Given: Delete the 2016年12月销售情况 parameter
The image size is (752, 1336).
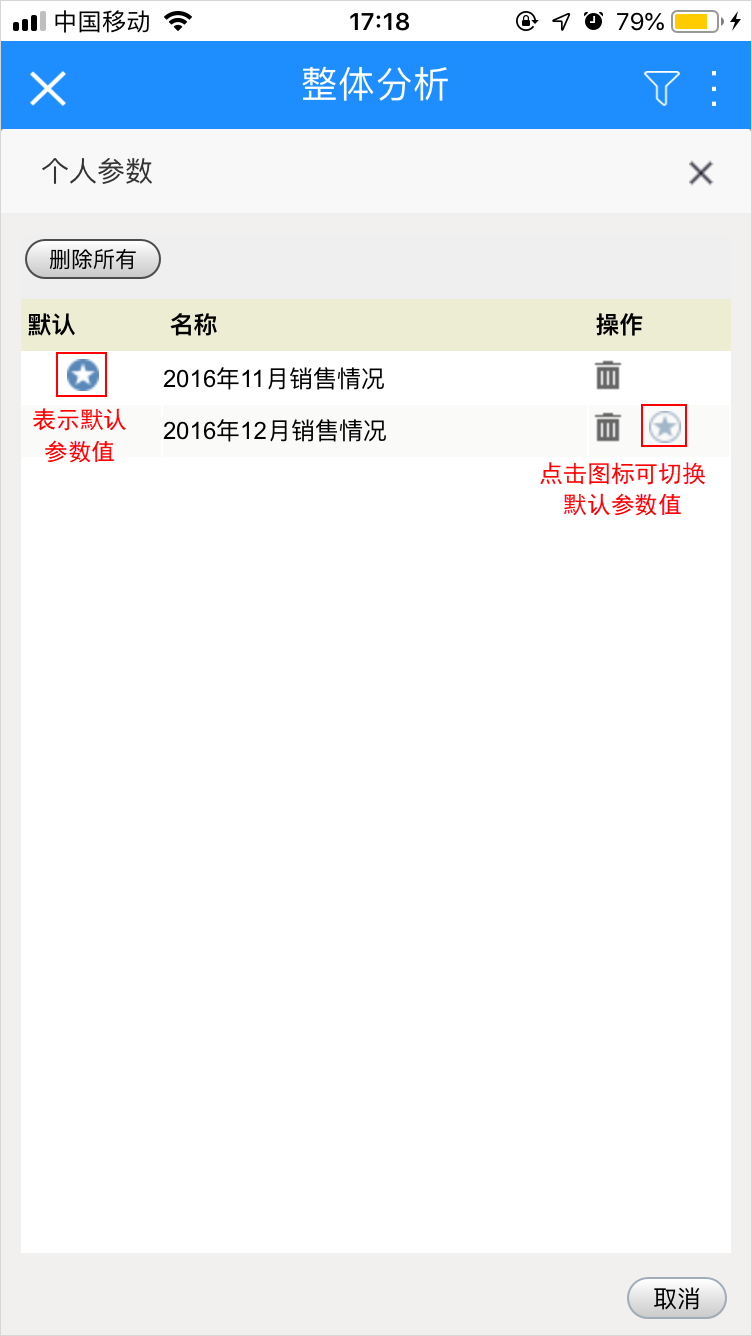Looking at the screenshot, I should coord(608,428).
